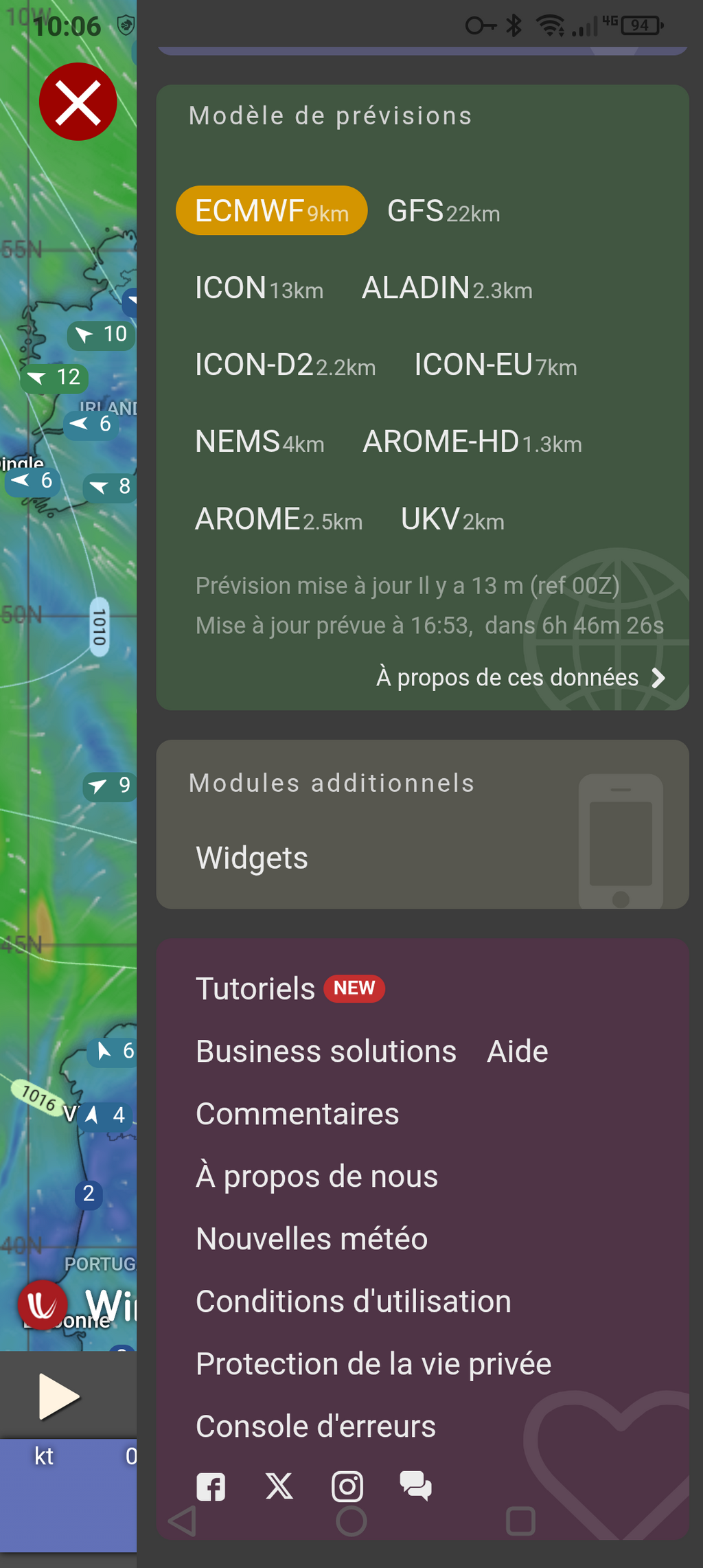The height and width of the screenshot is (1568, 703).
Task: Open the Facebook page icon
Action: pos(211,1486)
